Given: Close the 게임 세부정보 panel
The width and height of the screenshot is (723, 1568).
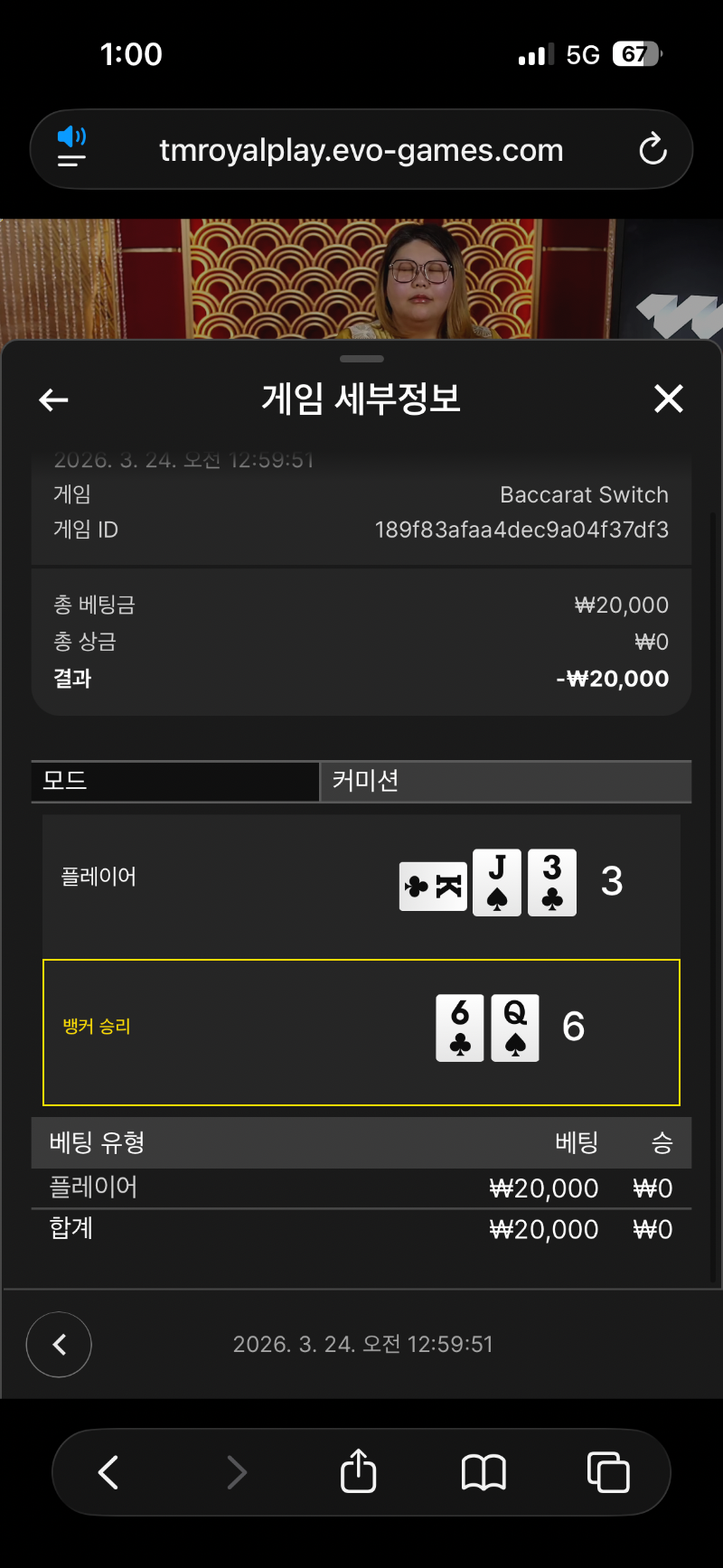Looking at the screenshot, I should (668, 399).
